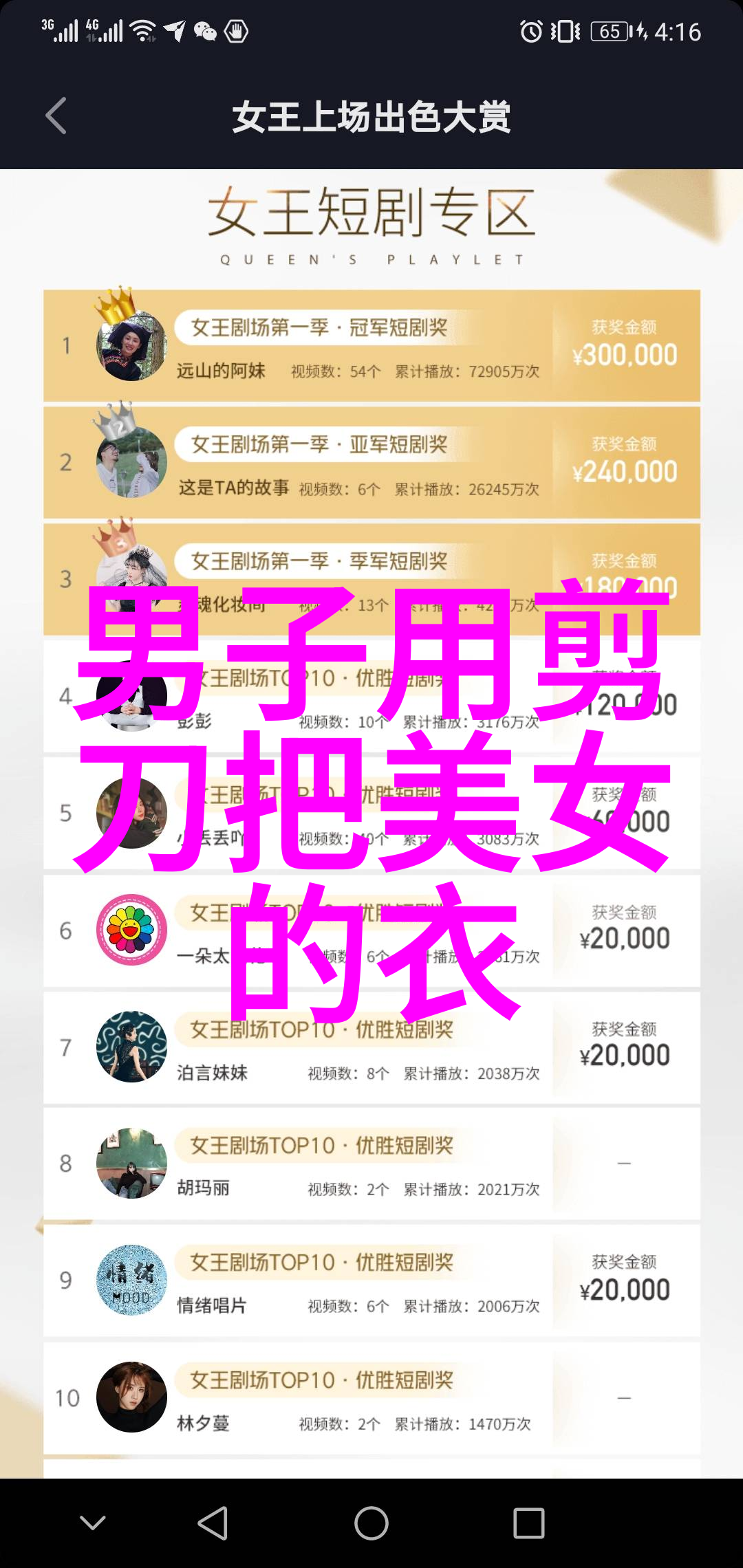Tap the system home button

pos(371,1523)
